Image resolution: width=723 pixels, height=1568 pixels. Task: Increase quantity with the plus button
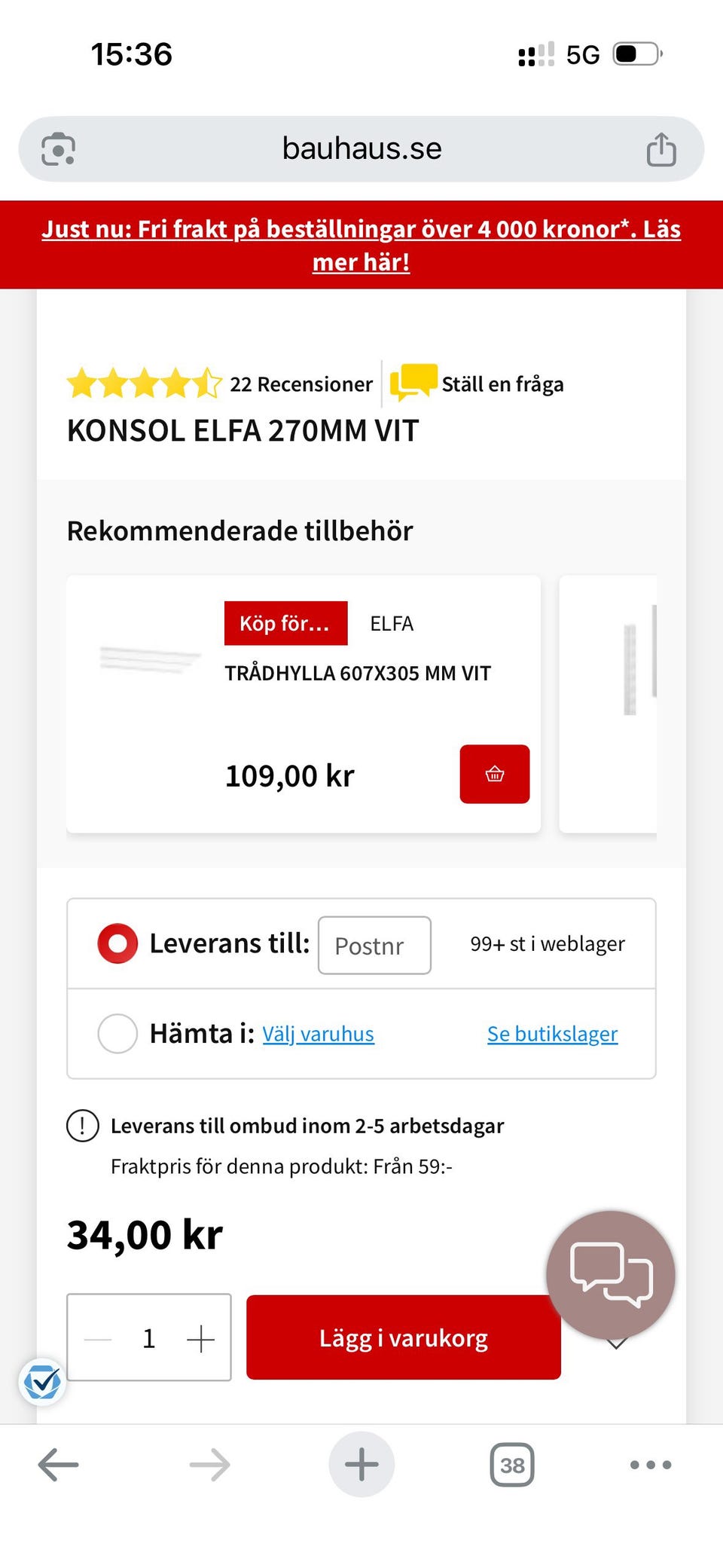pos(200,1339)
